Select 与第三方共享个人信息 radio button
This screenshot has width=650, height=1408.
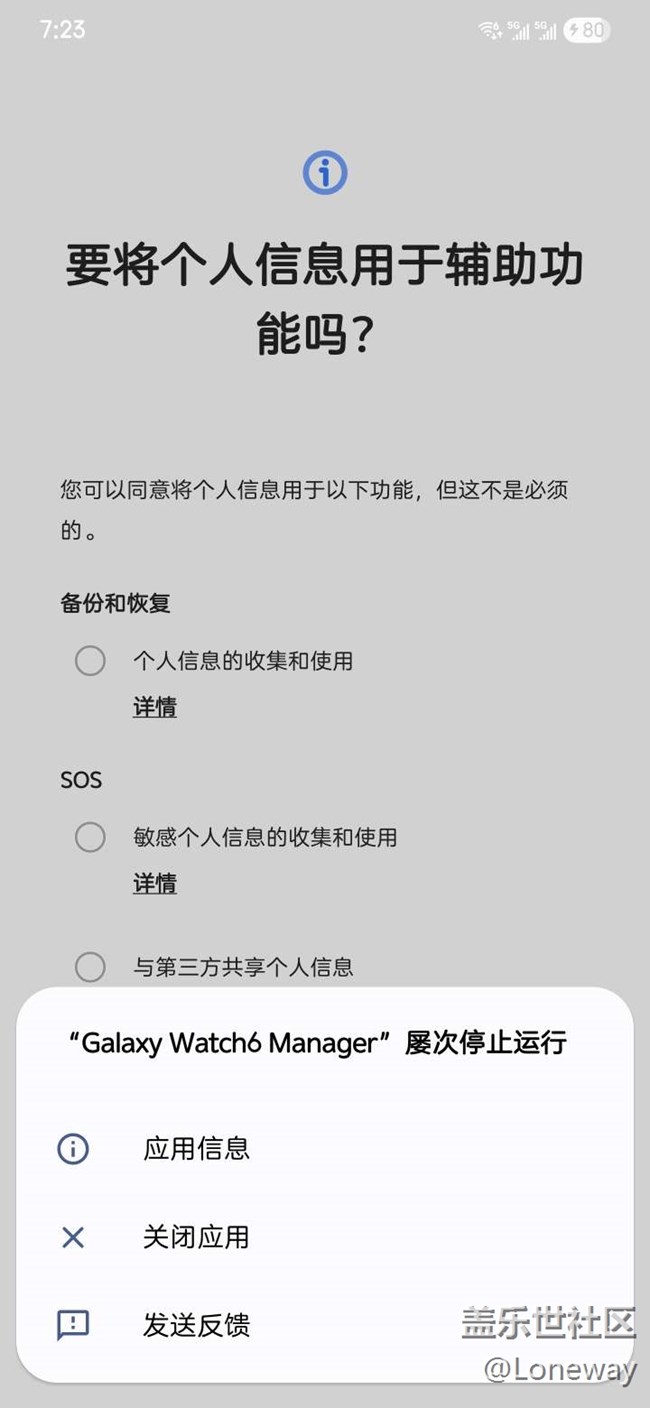pyautogui.click(x=90, y=967)
